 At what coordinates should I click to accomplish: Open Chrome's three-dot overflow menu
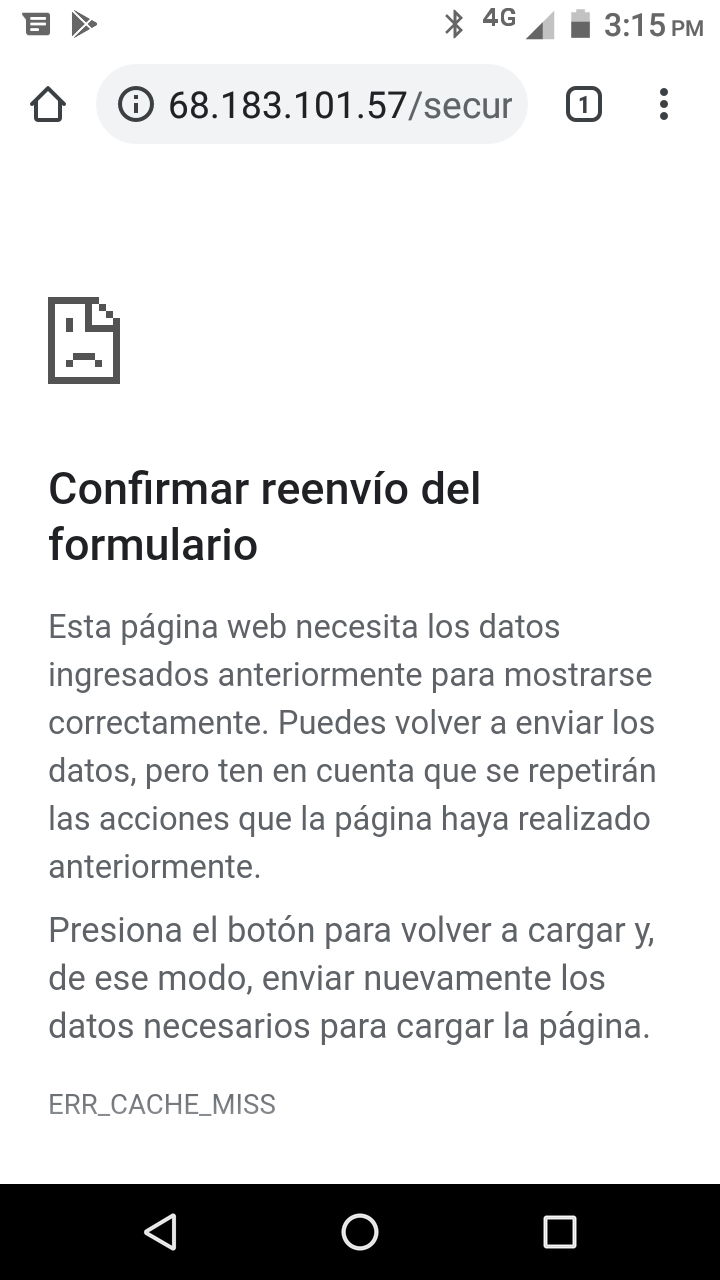[664, 104]
